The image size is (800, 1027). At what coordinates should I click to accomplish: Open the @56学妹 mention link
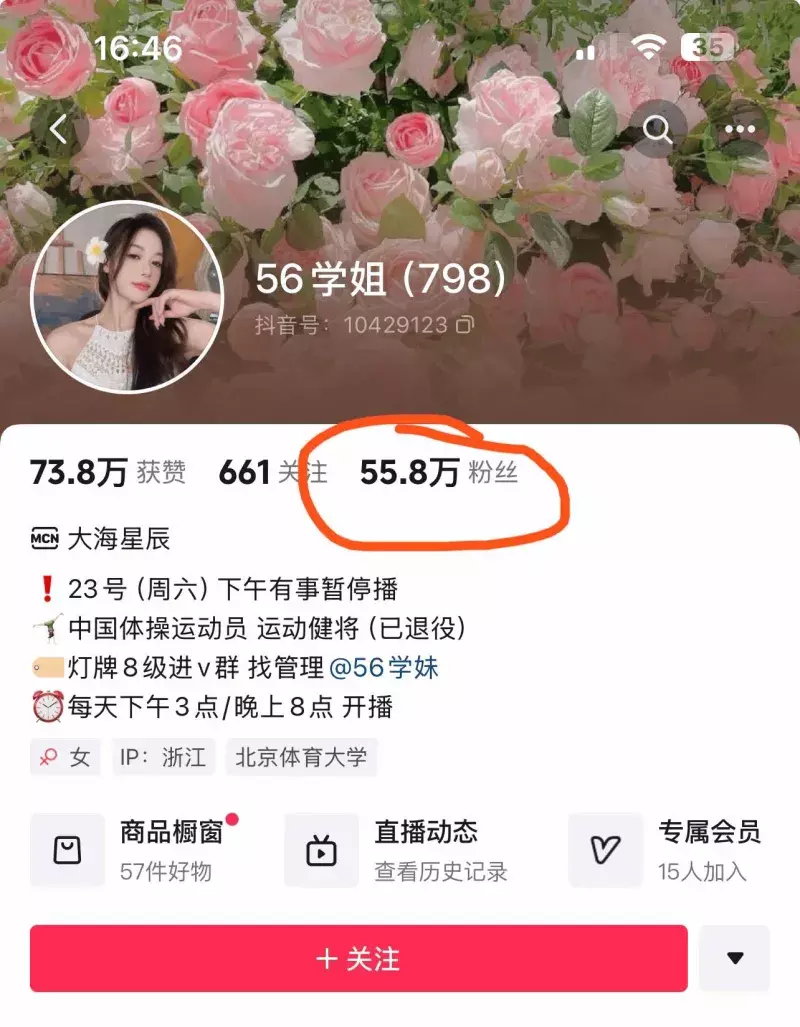385,667
